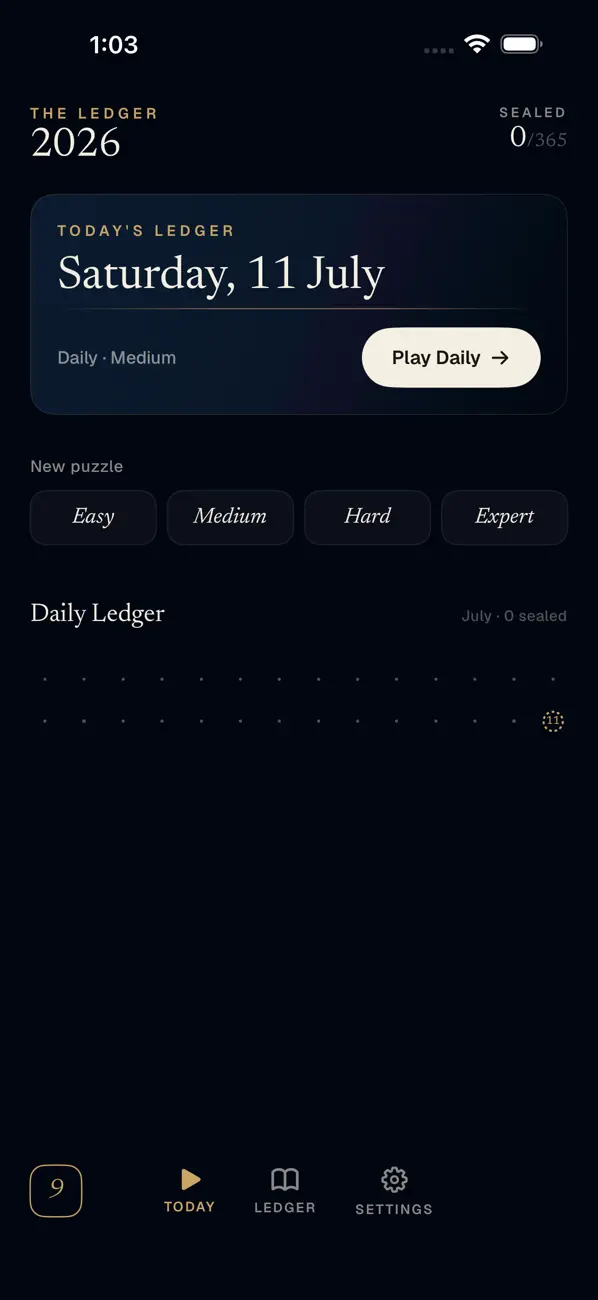Switch to the Today tab

[190, 1191]
